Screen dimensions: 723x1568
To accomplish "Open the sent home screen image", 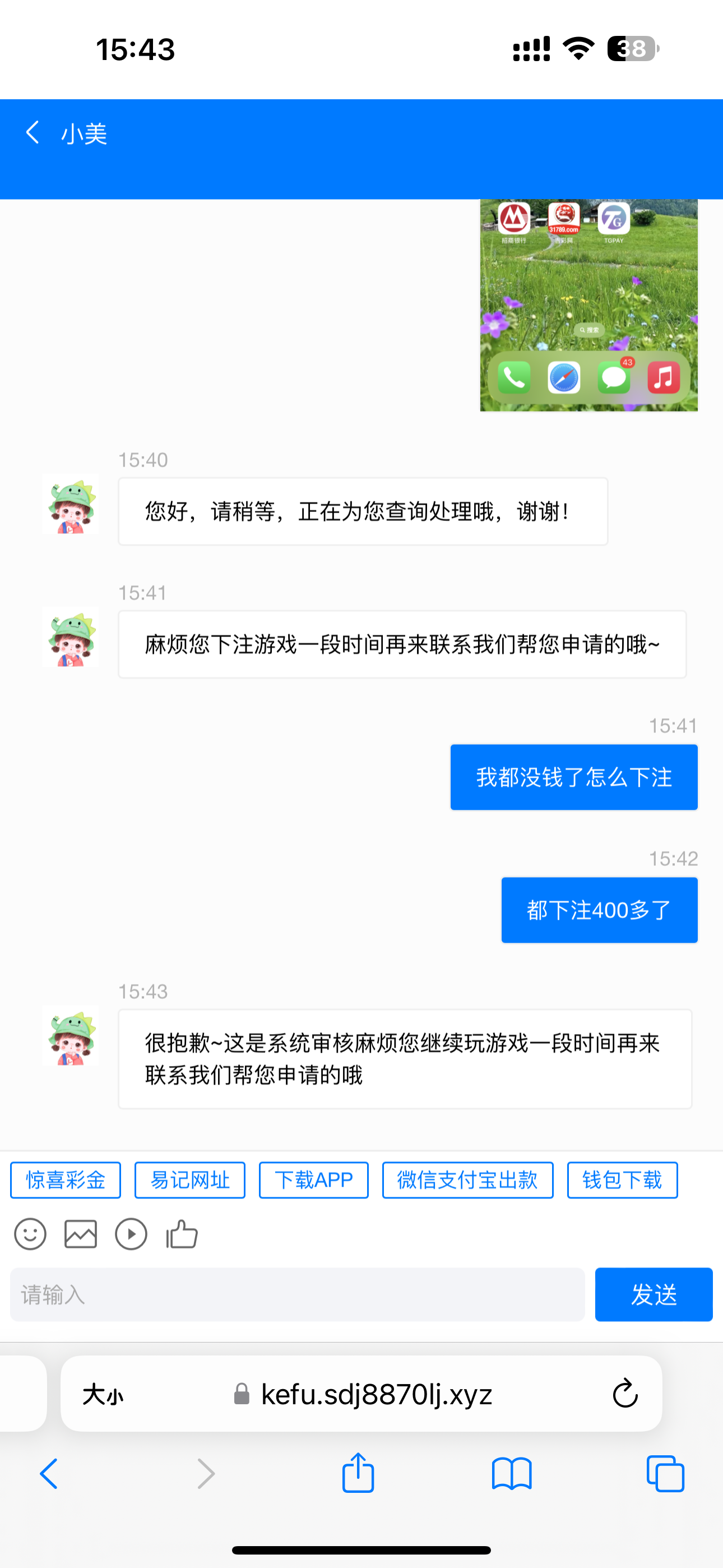I will point(588,305).
